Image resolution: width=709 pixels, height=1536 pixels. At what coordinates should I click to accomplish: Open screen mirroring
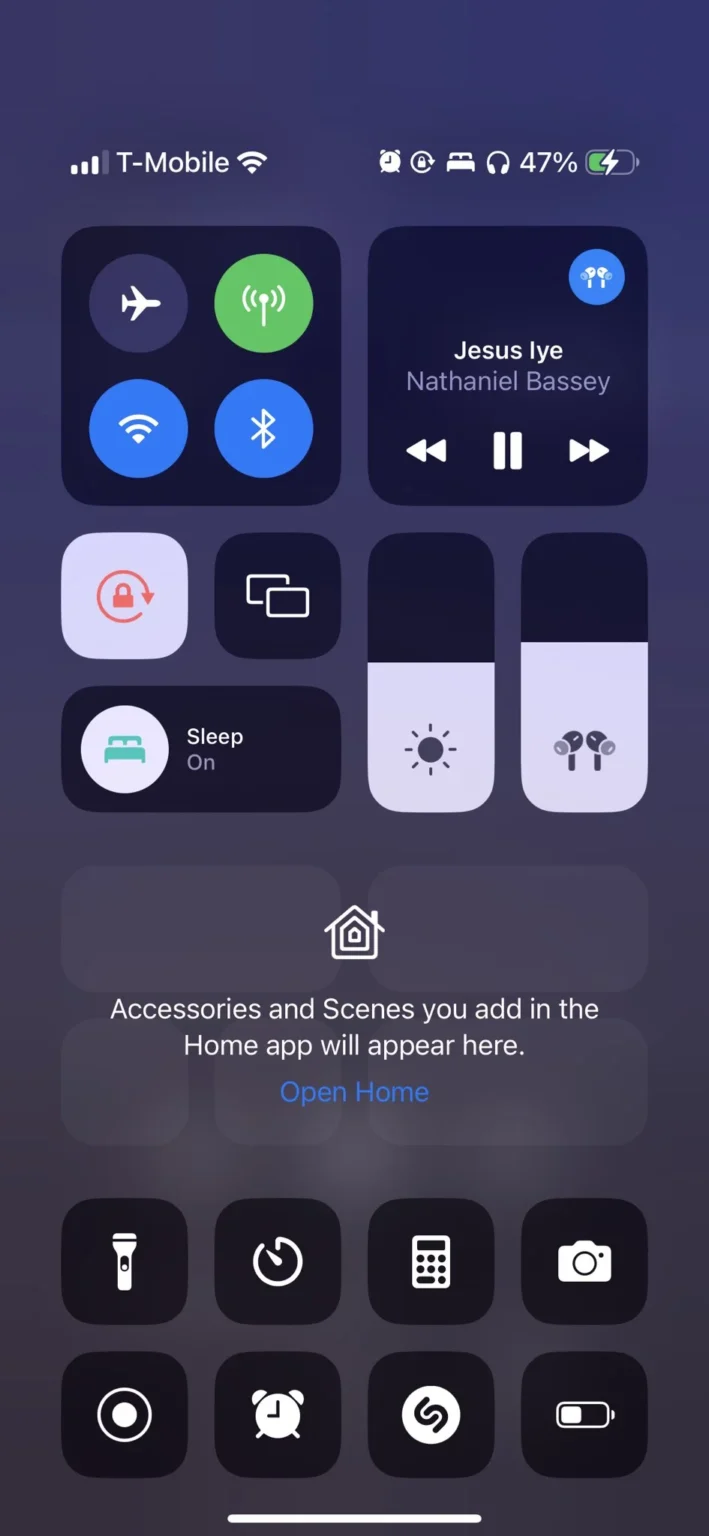click(x=278, y=596)
